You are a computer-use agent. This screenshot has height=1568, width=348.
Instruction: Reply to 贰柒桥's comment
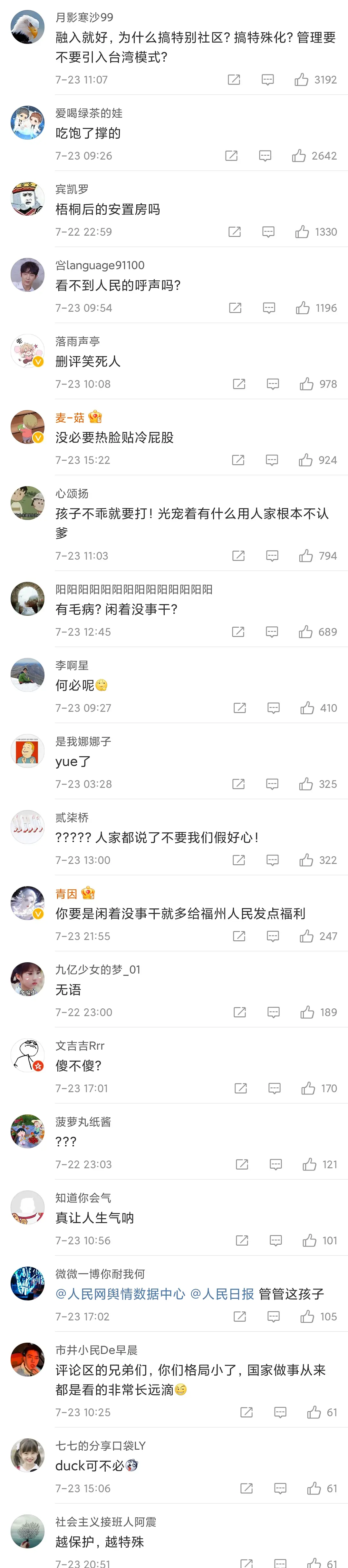pos(273,860)
